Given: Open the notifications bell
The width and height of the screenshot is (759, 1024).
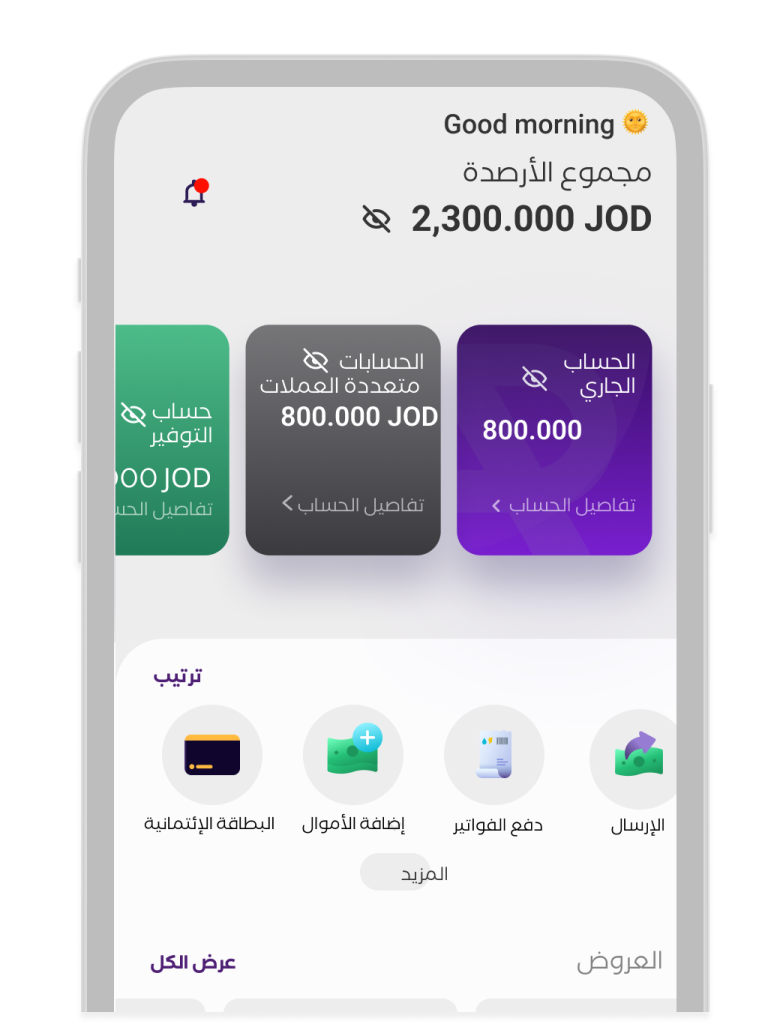Looking at the screenshot, I should coord(195,193).
